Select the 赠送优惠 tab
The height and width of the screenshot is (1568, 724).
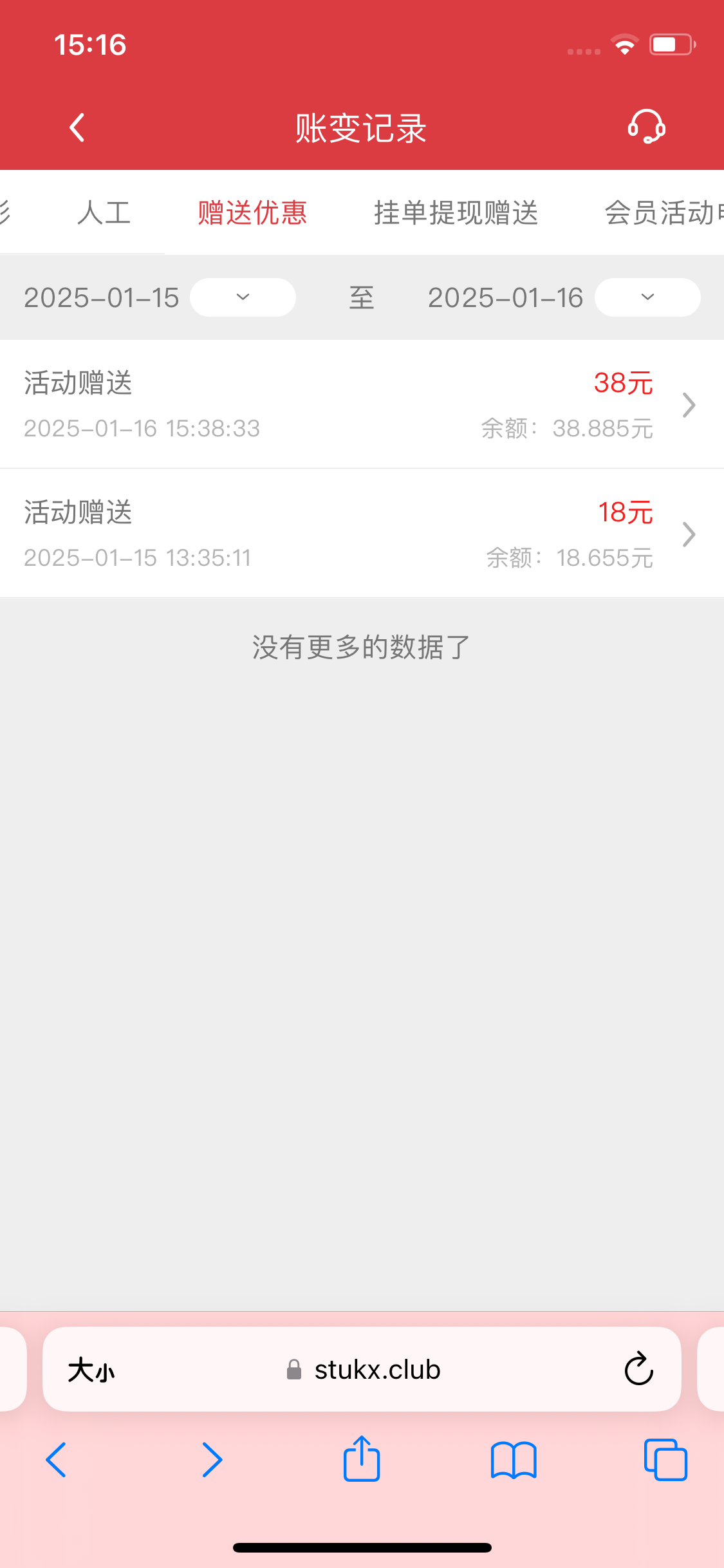[x=252, y=212]
